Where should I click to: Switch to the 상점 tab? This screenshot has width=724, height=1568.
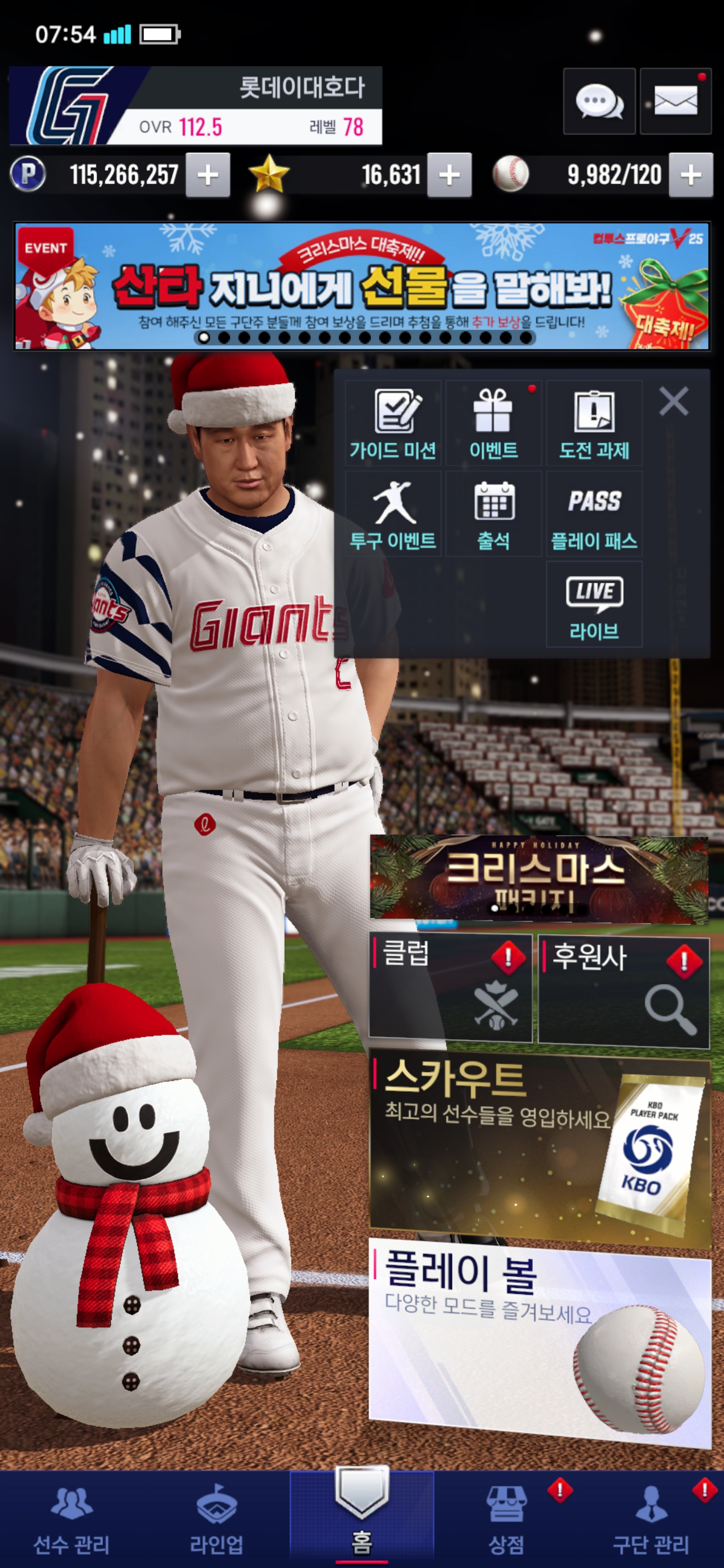(506, 1519)
